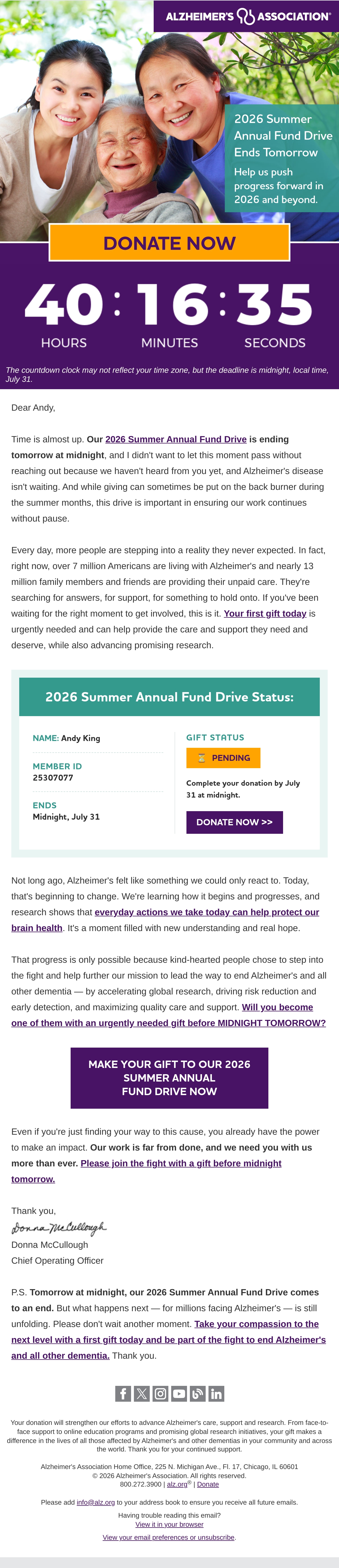Open the YouTube channel icon

coord(179,1393)
